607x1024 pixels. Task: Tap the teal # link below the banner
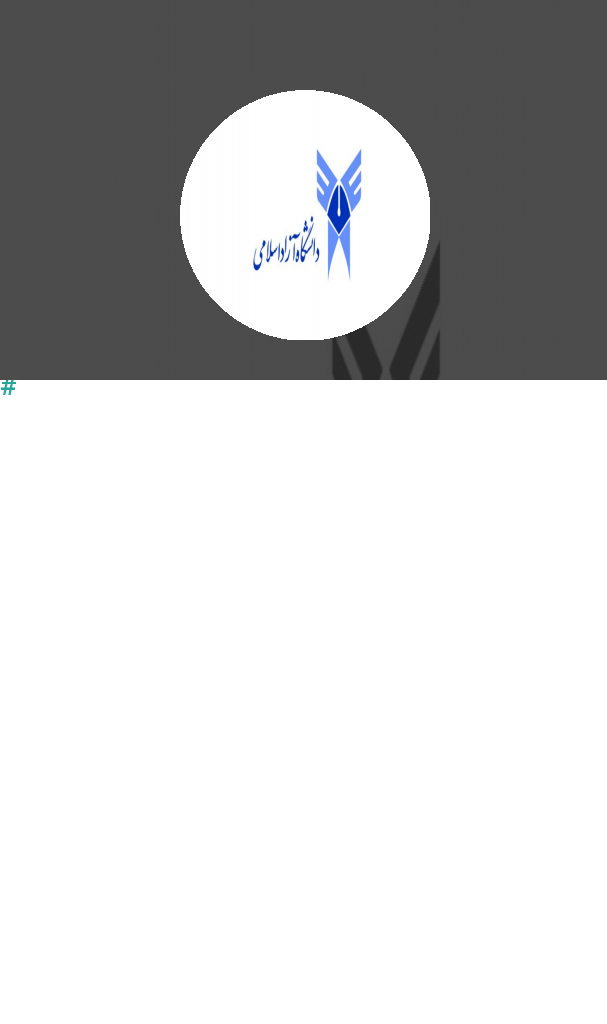click(x=8, y=387)
